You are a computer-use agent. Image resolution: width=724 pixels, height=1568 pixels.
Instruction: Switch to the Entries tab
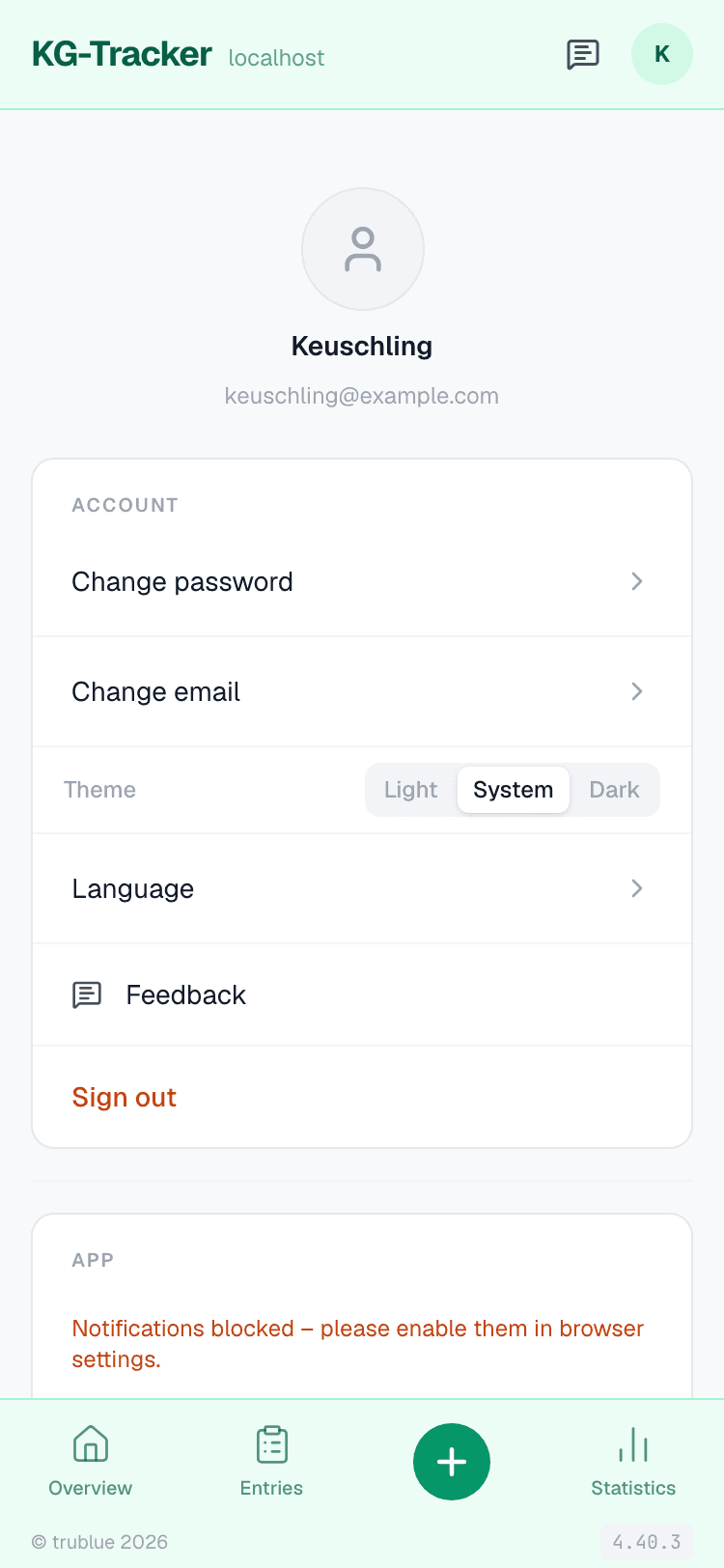click(271, 1461)
